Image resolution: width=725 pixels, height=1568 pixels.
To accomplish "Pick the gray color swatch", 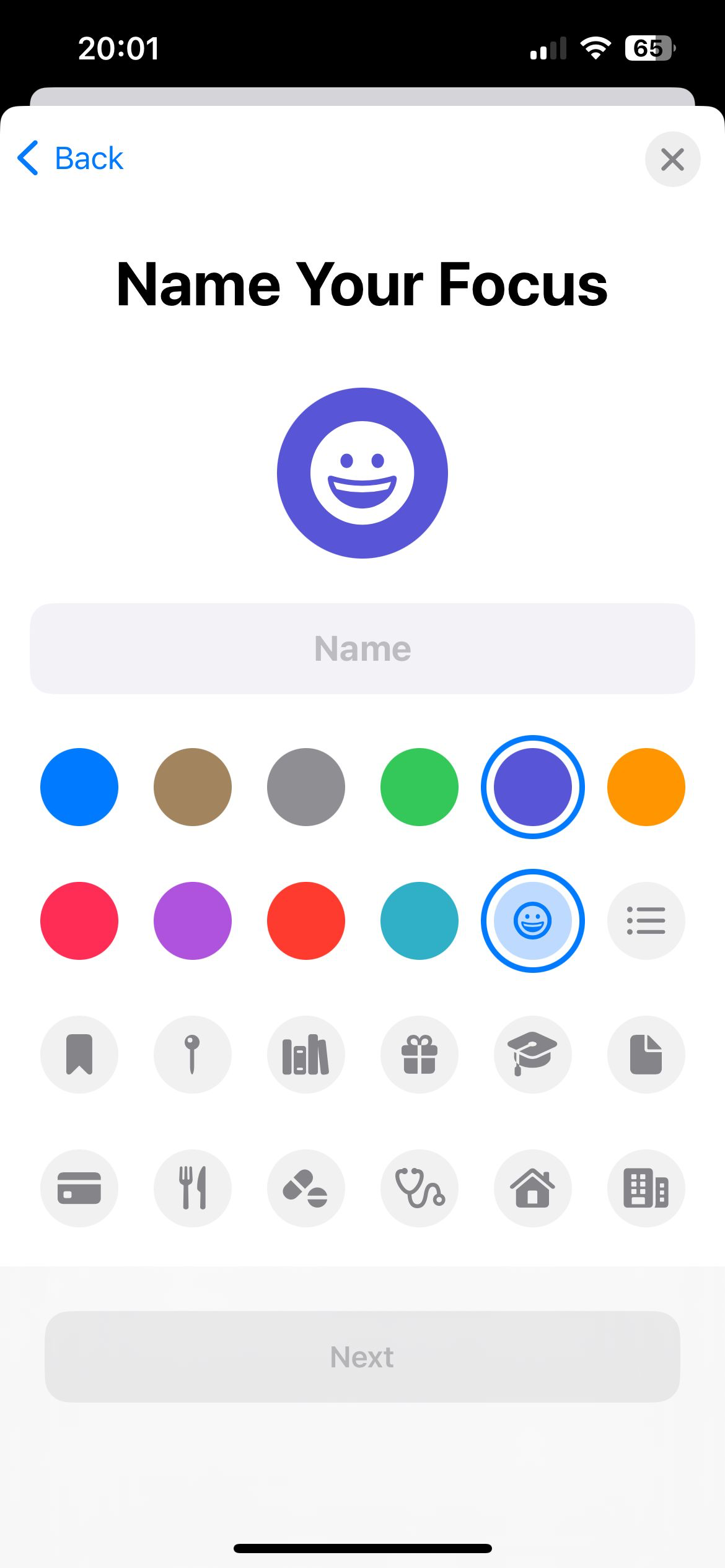I will click(306, 787).
